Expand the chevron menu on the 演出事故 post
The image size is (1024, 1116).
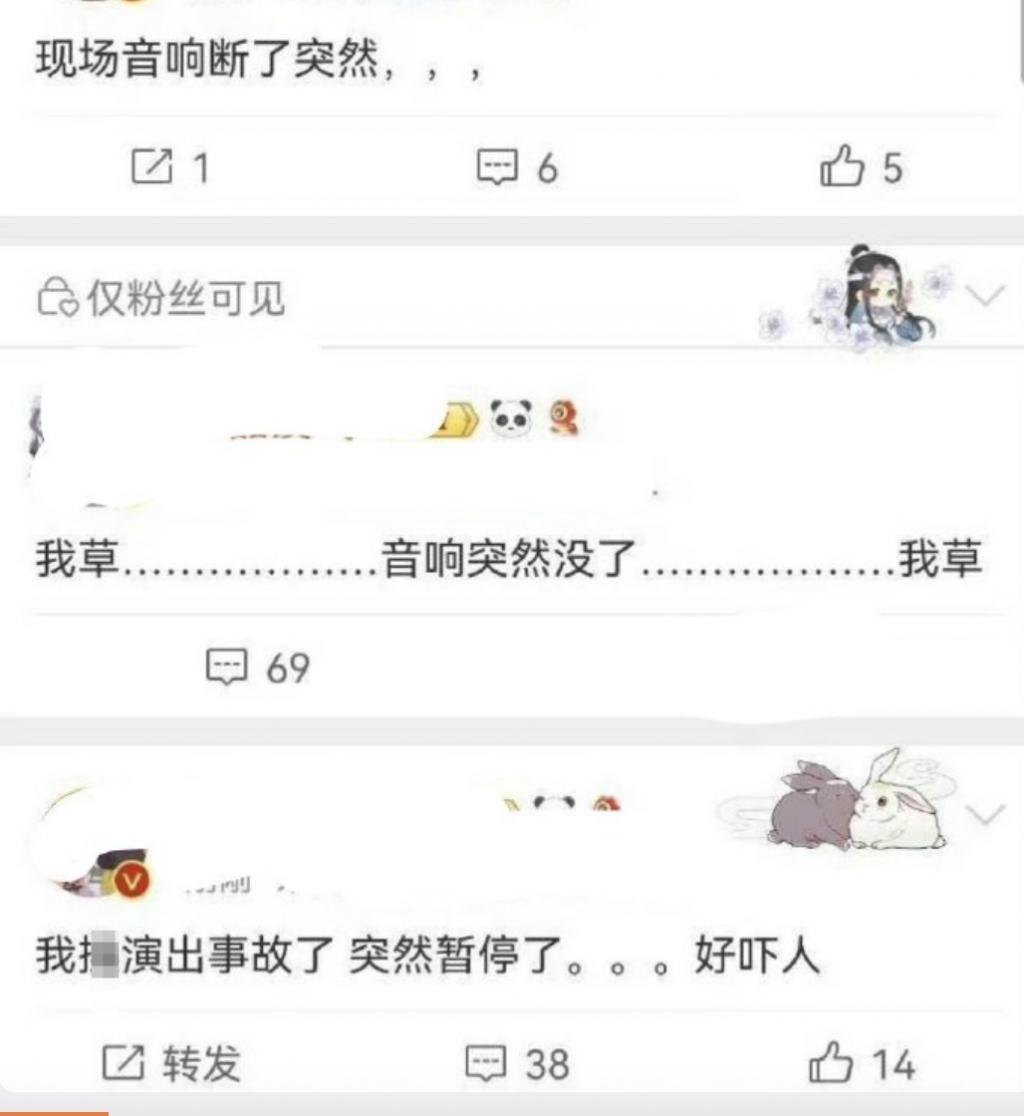(985, 816)
